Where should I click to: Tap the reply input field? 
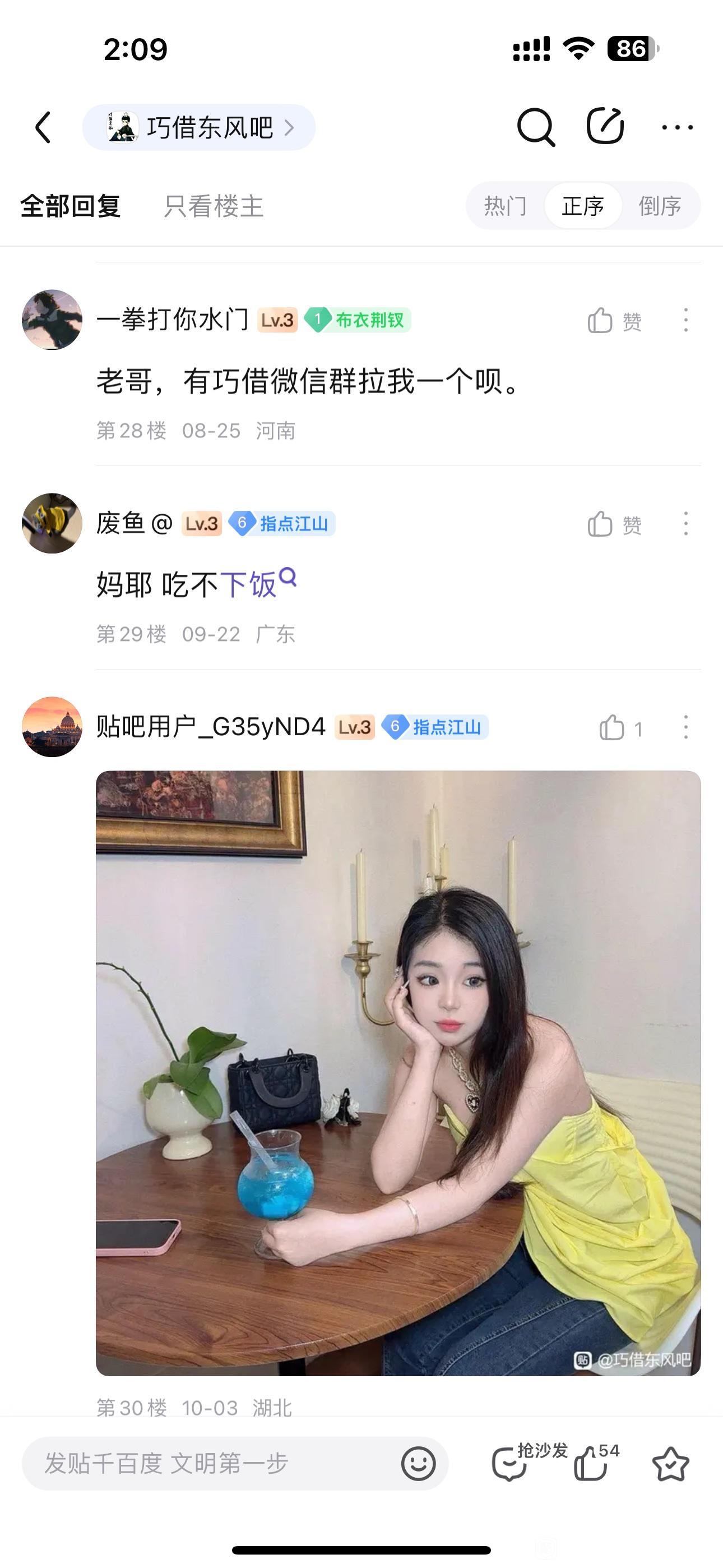pos(213,1463)
